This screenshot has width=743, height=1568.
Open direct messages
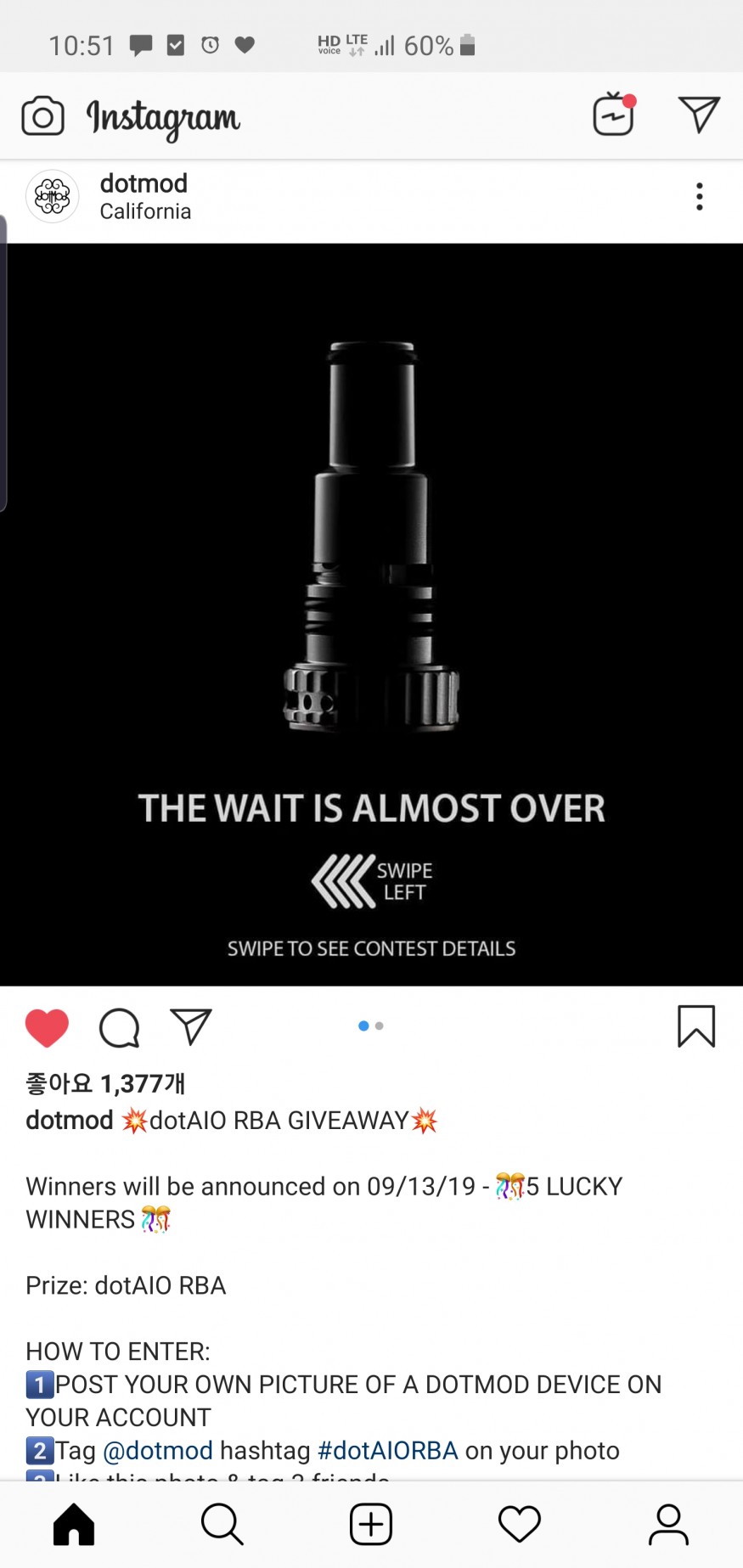click(x=699, y=115)
